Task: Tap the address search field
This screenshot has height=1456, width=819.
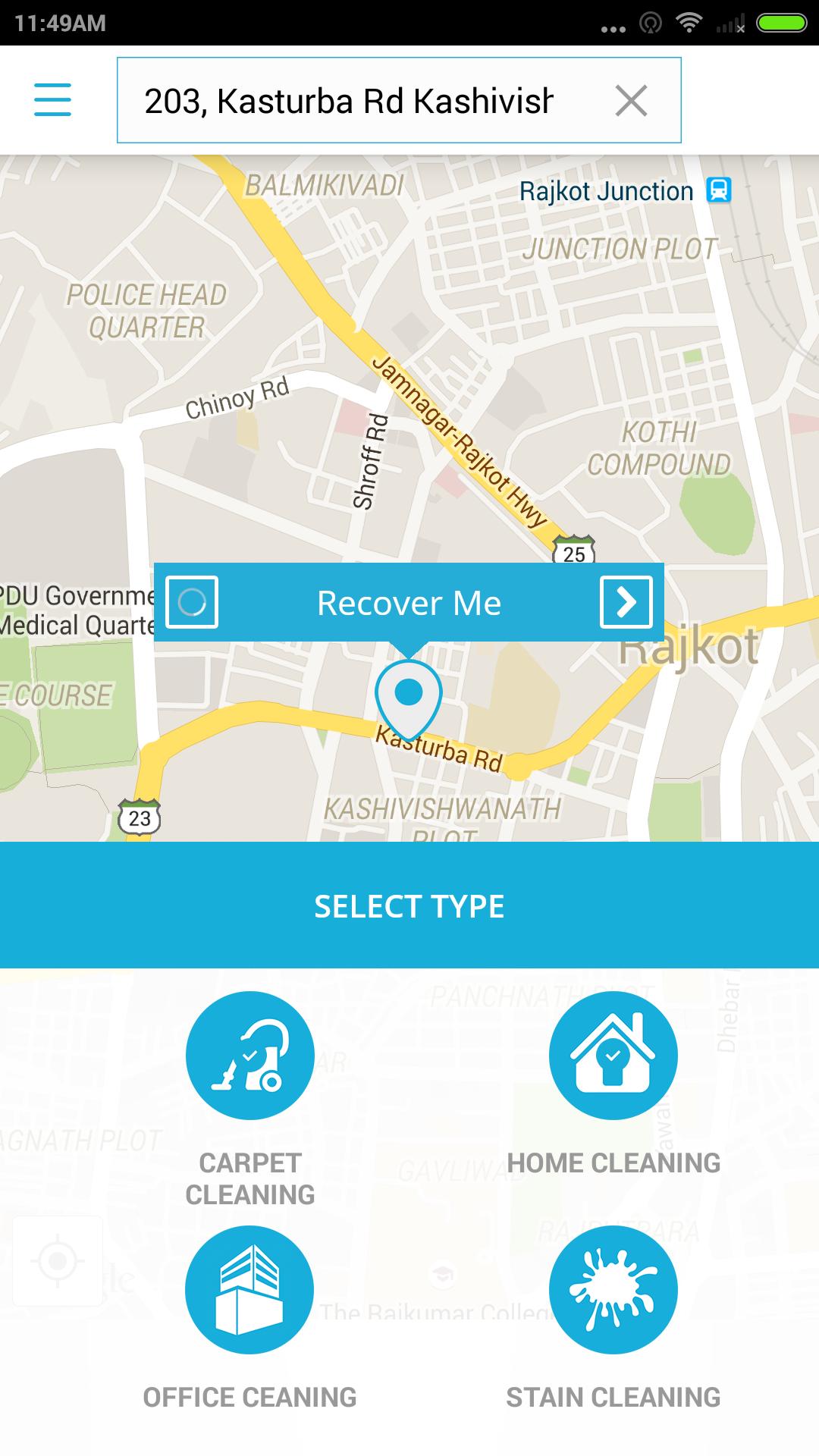Action: pos(349,101)
